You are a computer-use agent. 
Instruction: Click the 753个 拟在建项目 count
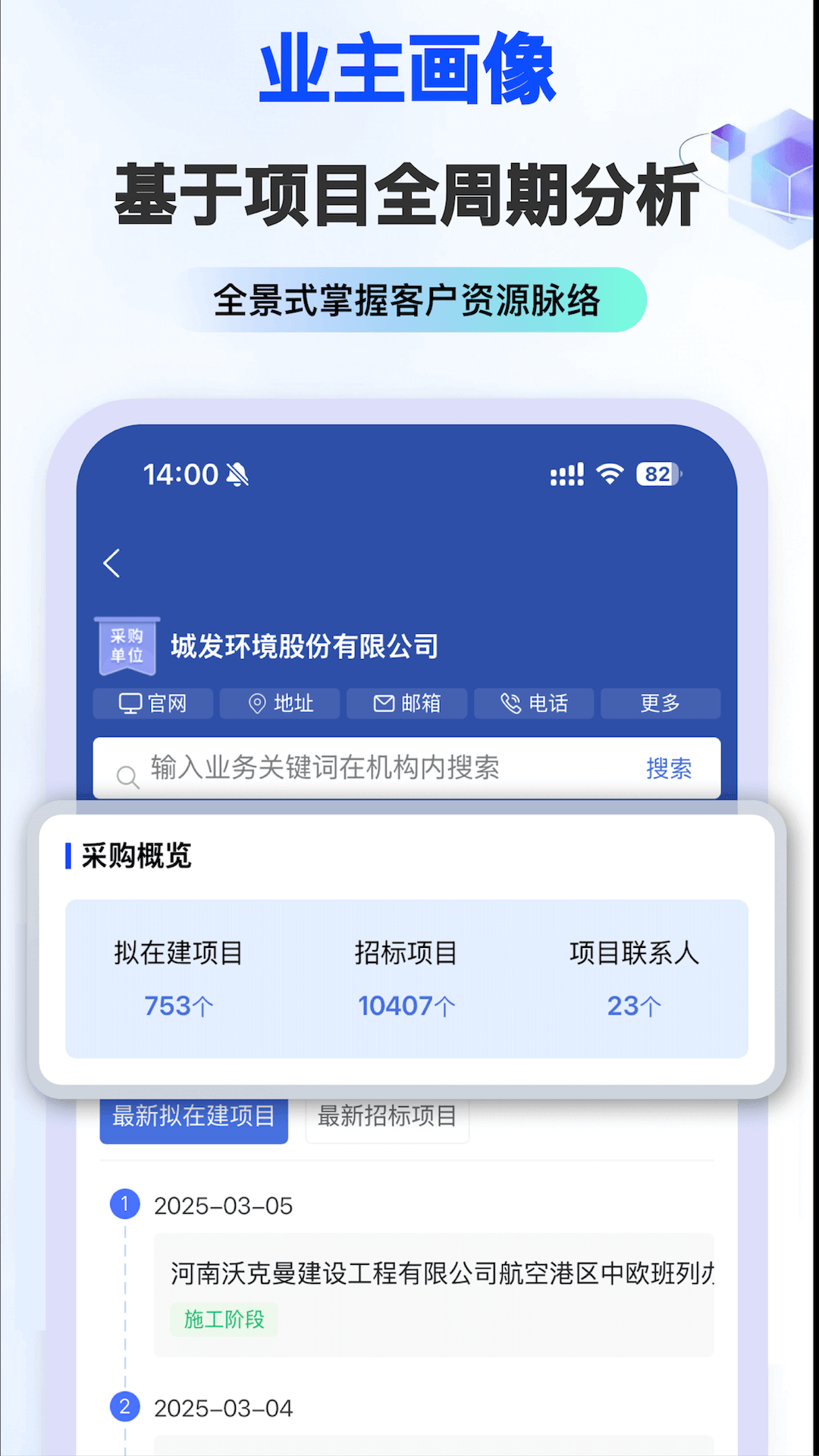(x=176, y=1006)
